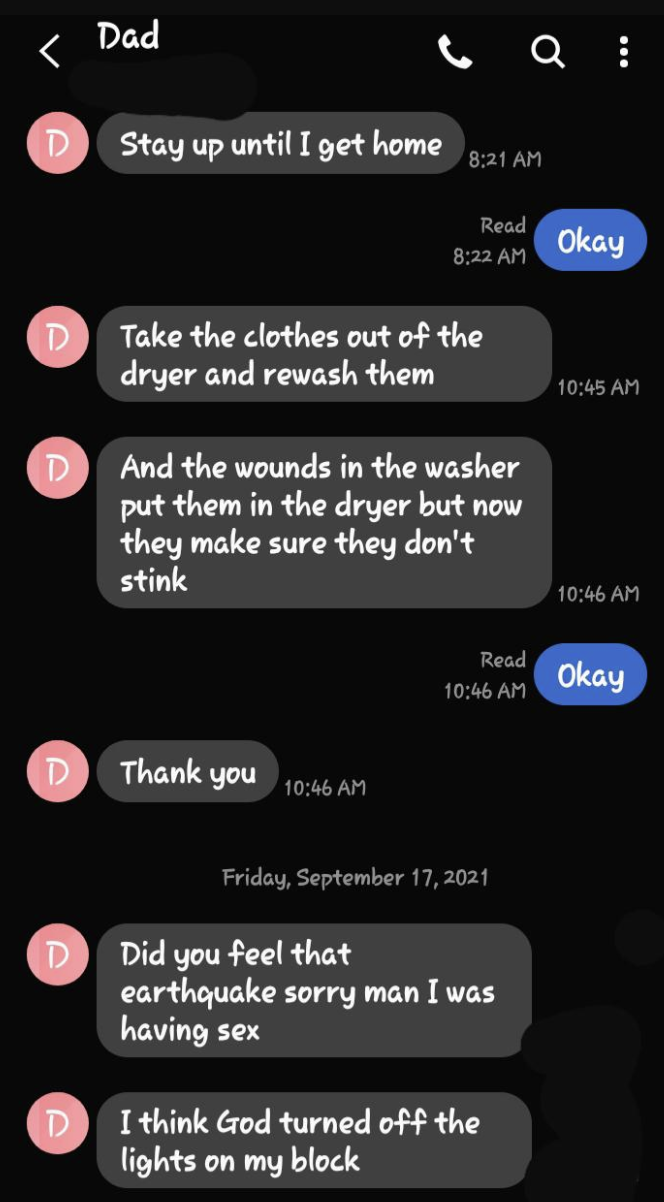
Task: Open the three-dot overflow menu
Action: (623, 51)
